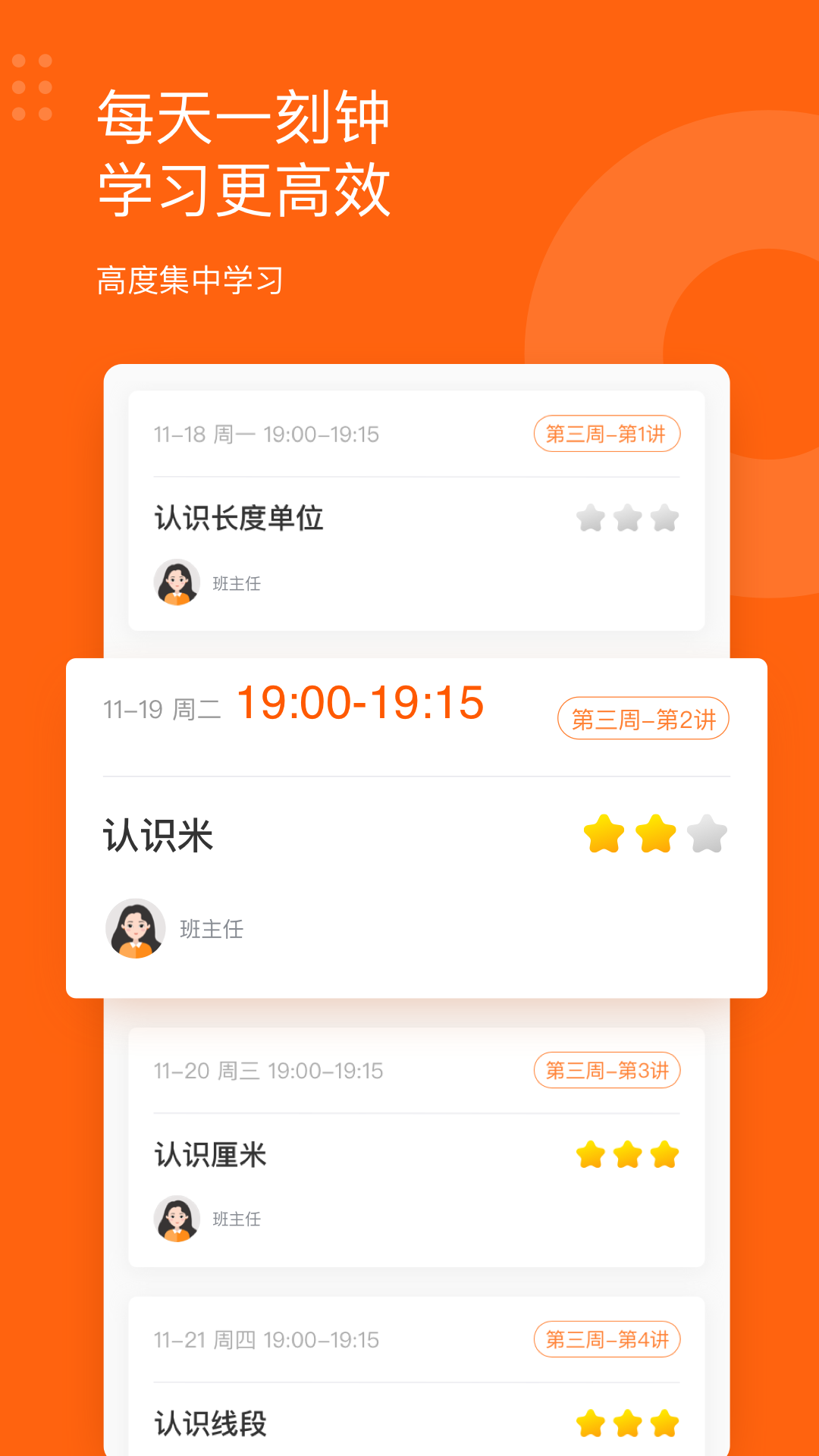Open the 第三周-第3讲 badge
The height and width of the screenshot is (1456, 819).
607,1070
